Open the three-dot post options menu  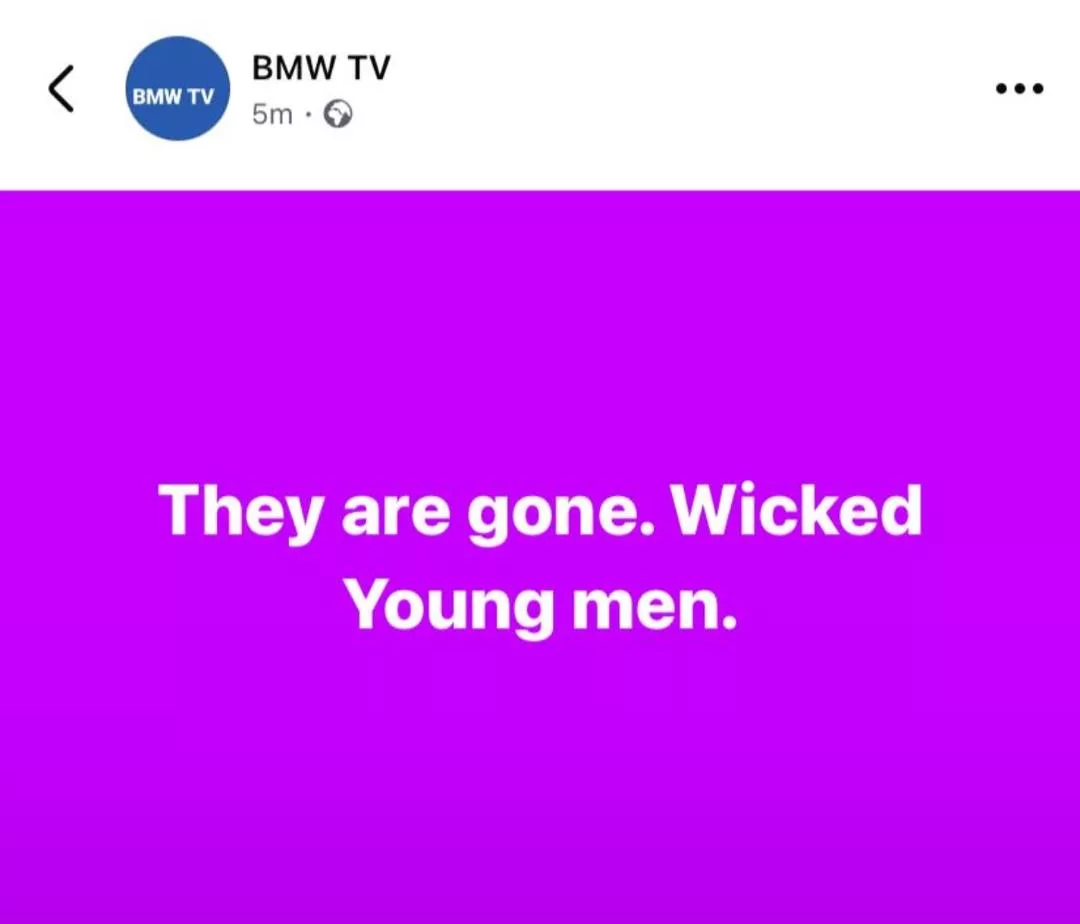click(x=1019, y=89)
